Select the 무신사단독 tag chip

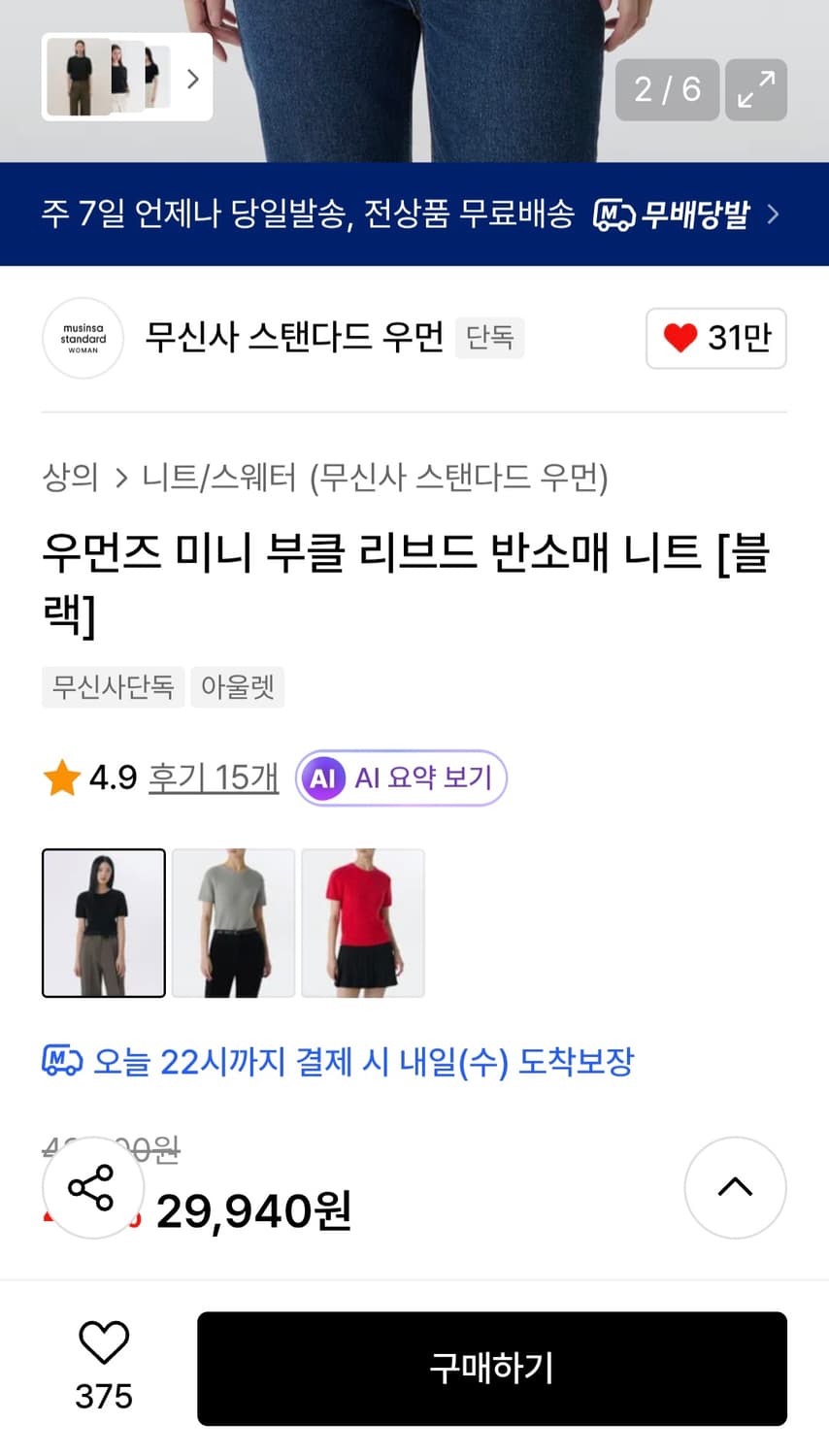(113, 687)
